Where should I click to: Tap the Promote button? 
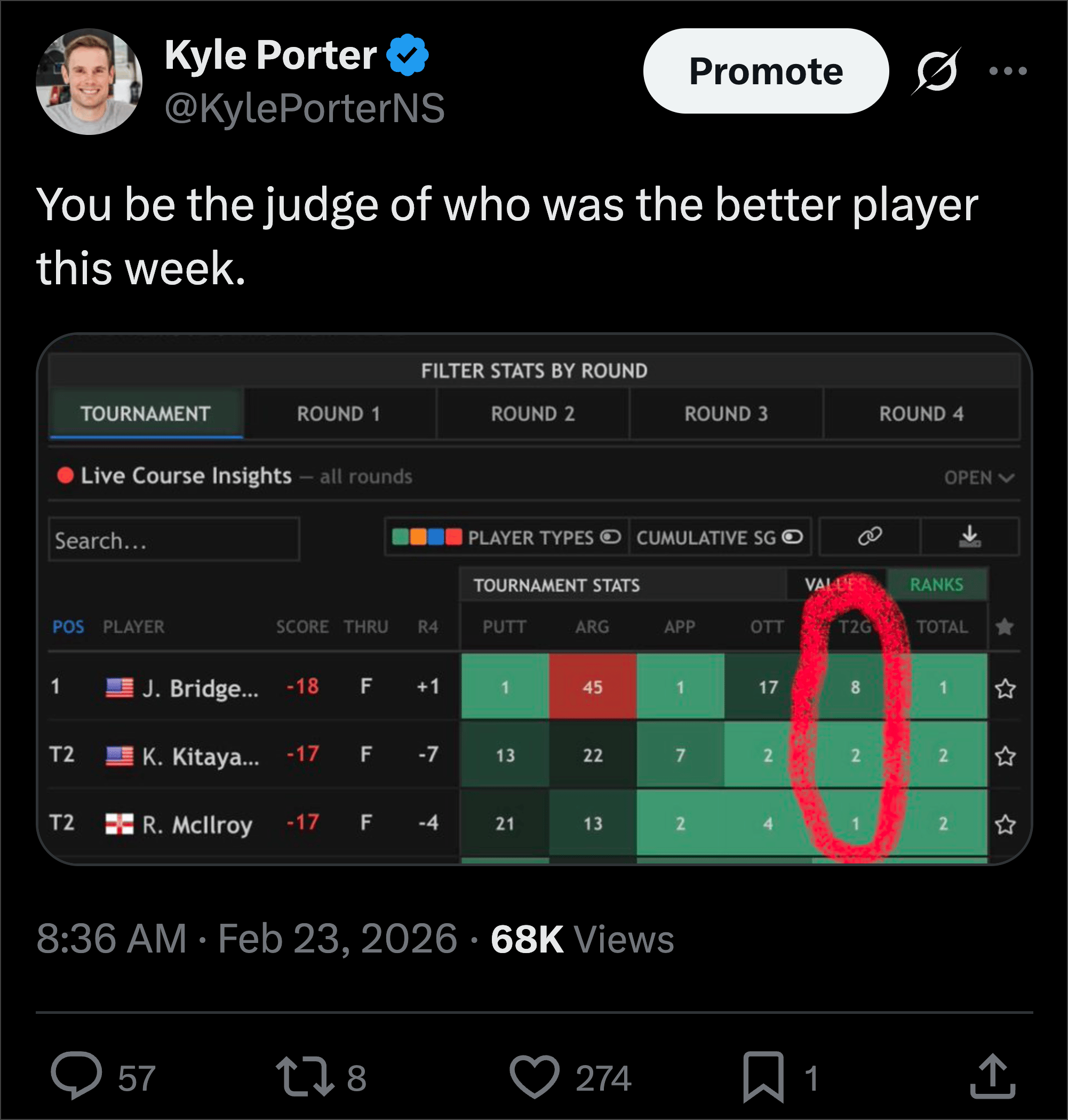point(765,71)
